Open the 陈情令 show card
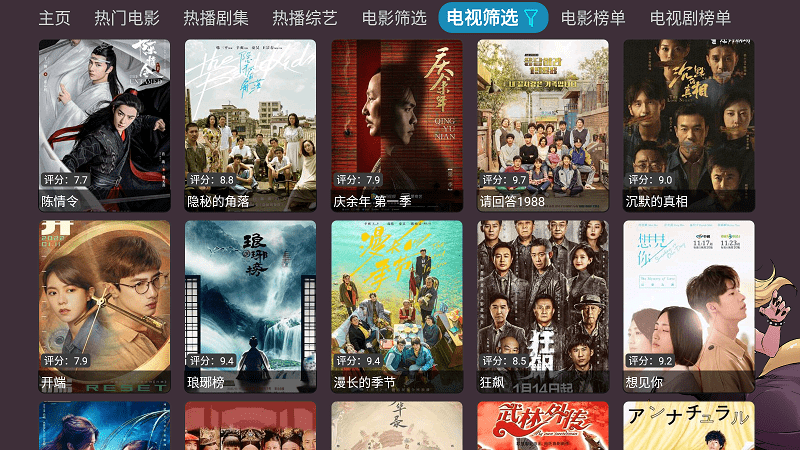This screenshot has width=800, height=450. [x=104, y=125]
